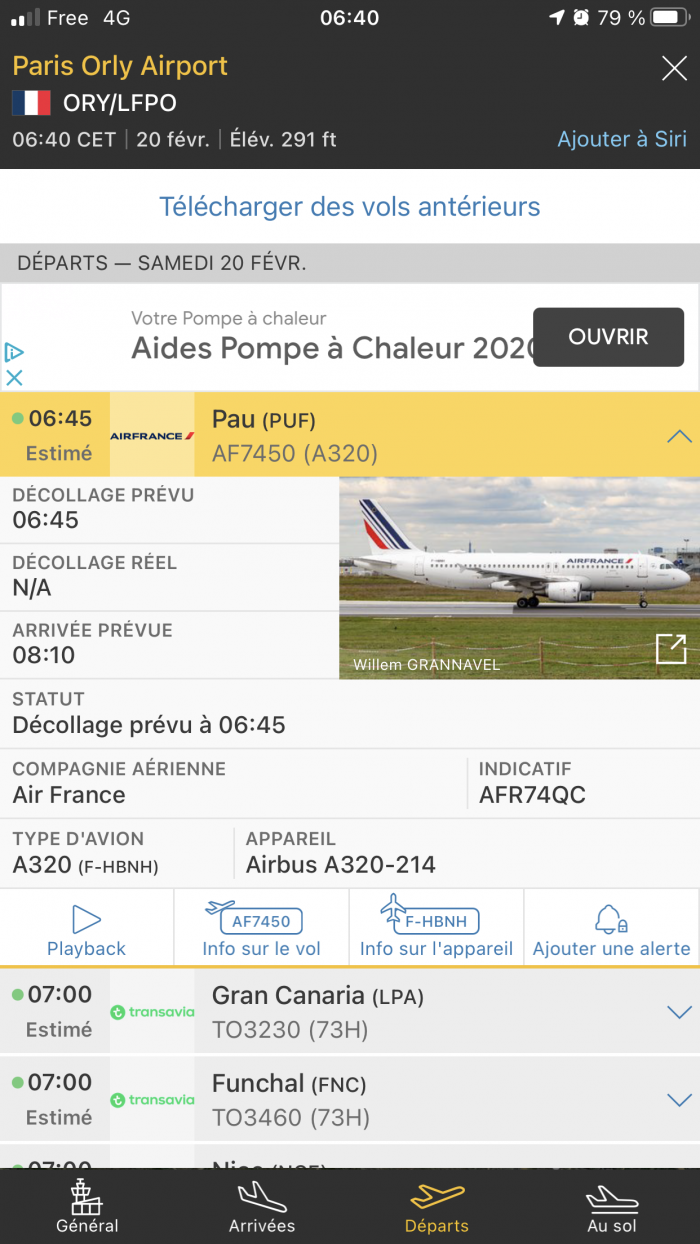
Task: Dismiss the ad with the X icon
Action: 14,377
